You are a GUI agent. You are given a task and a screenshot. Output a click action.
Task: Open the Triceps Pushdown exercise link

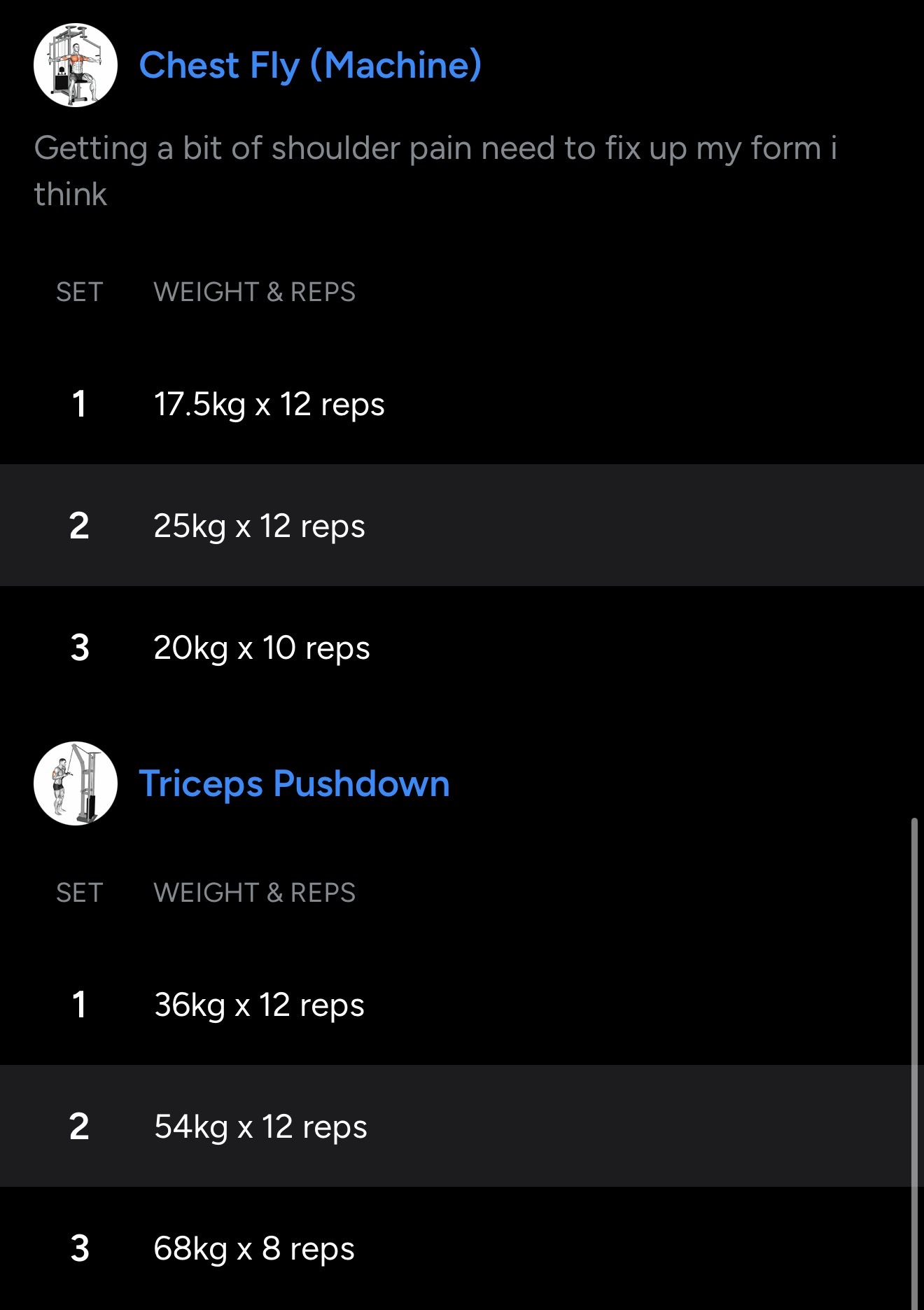pyautogui.click(x=294, y=783)
